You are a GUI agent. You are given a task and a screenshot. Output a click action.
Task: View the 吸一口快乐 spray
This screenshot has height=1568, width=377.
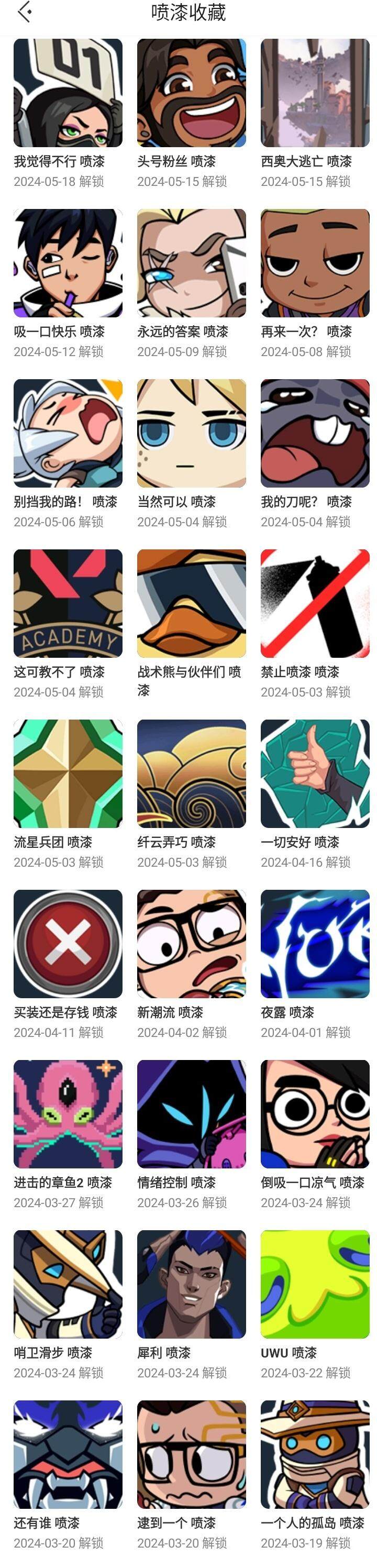pyautogui.click(x=68, y=263)
